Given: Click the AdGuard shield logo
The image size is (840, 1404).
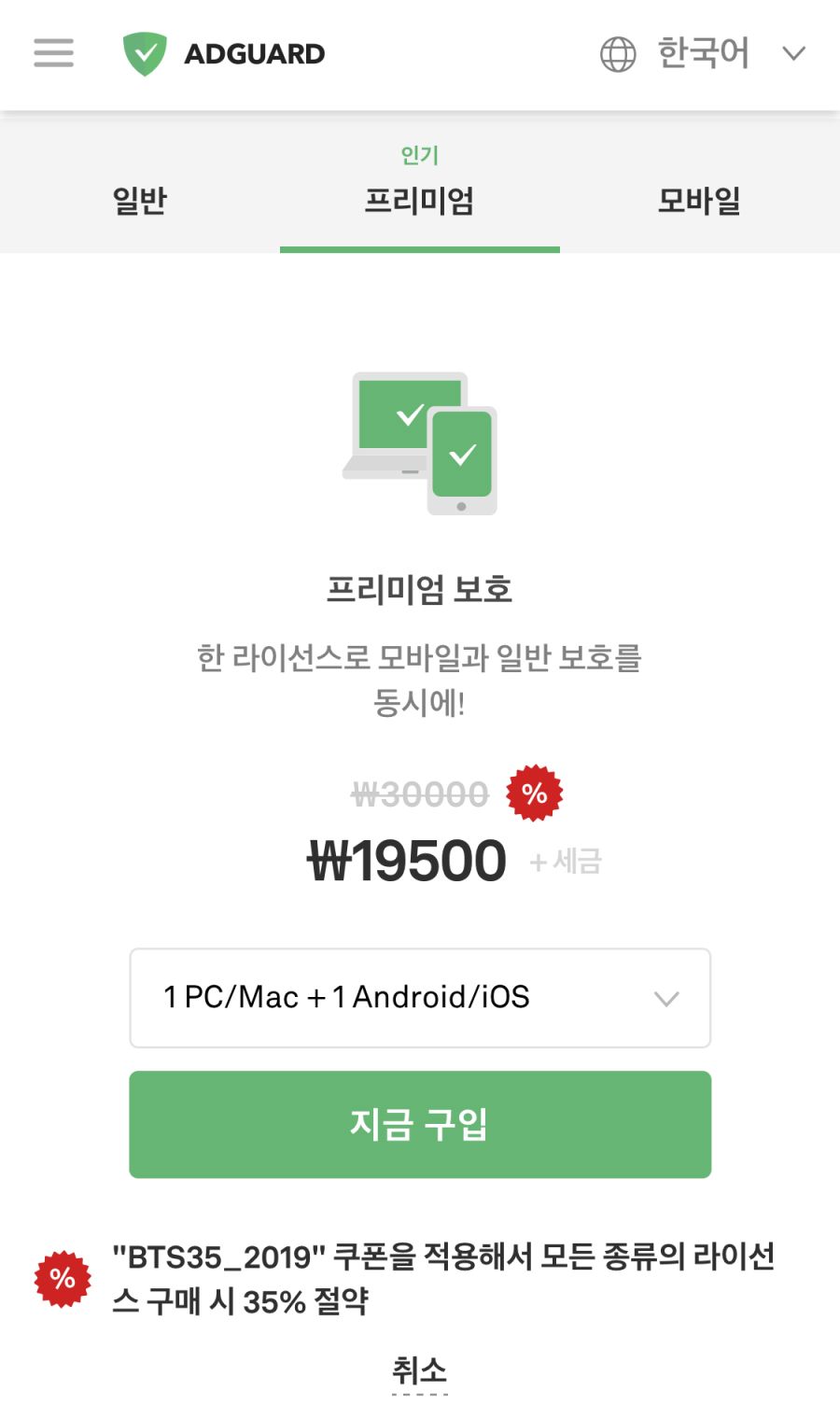Looking at the screenshot, I should coord(145,53).
